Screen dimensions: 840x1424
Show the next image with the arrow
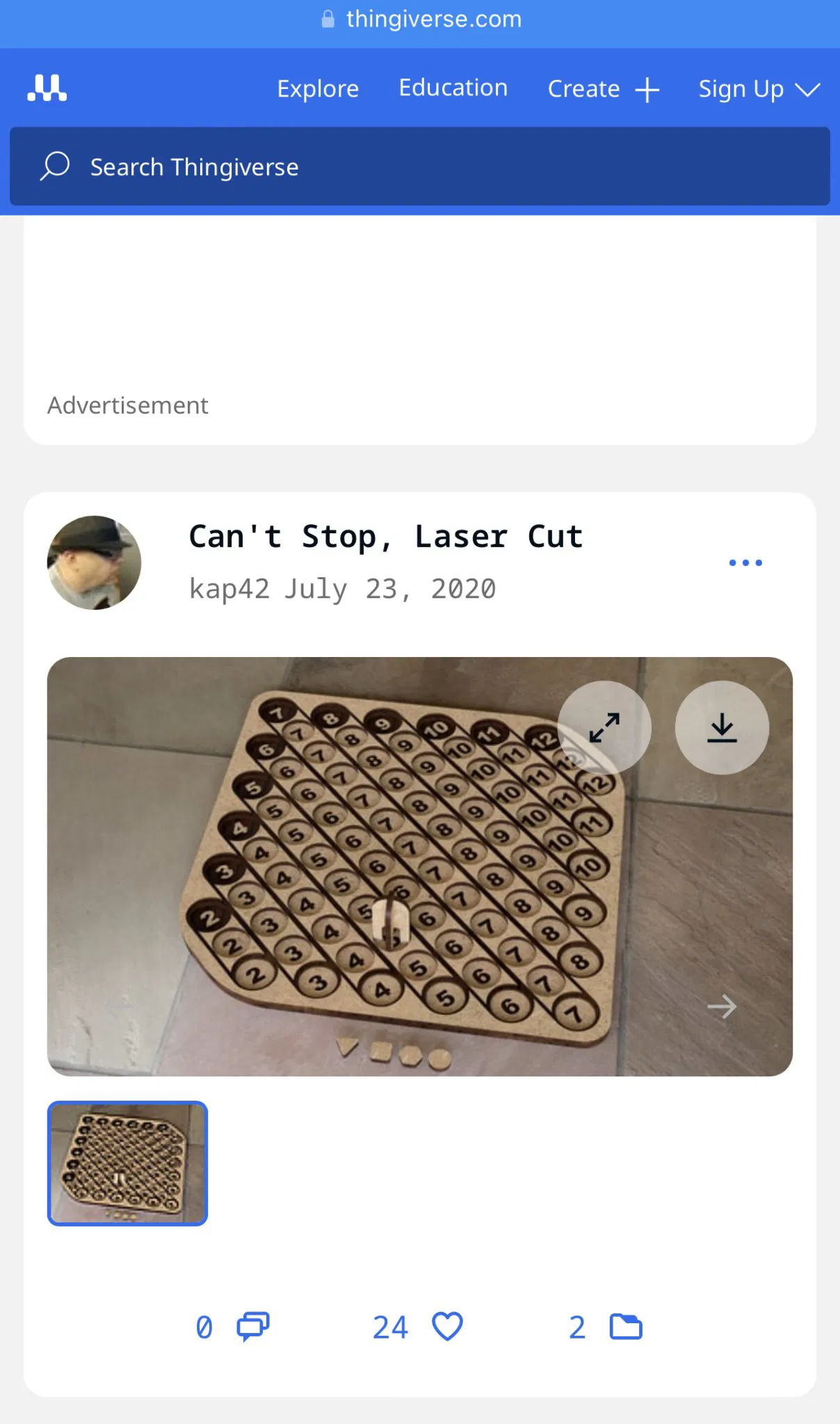point(722,1006)
